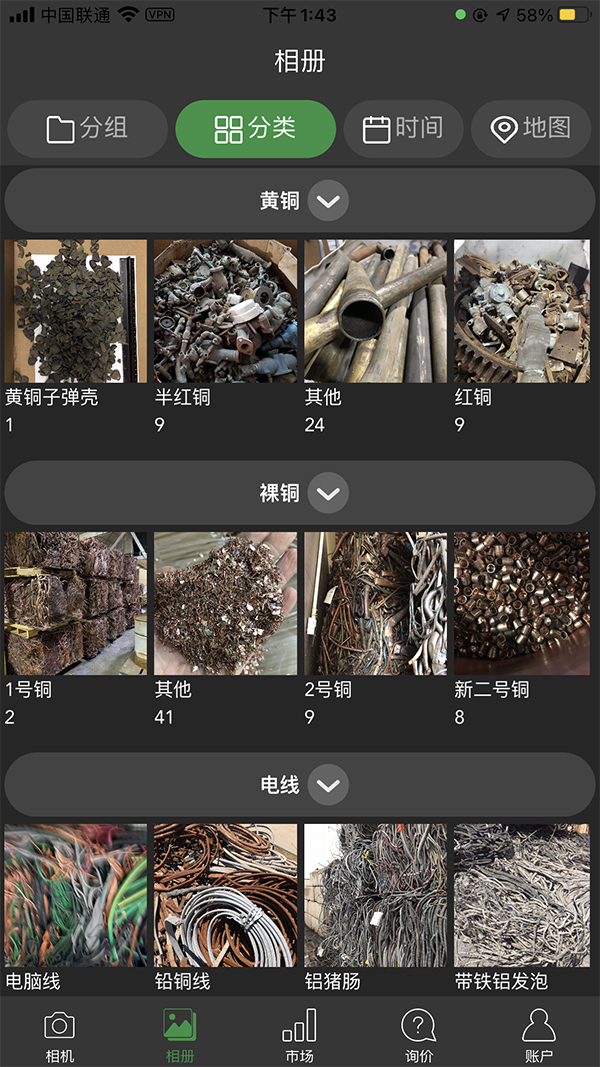Open the 2号铜 album

coord(375,603)
